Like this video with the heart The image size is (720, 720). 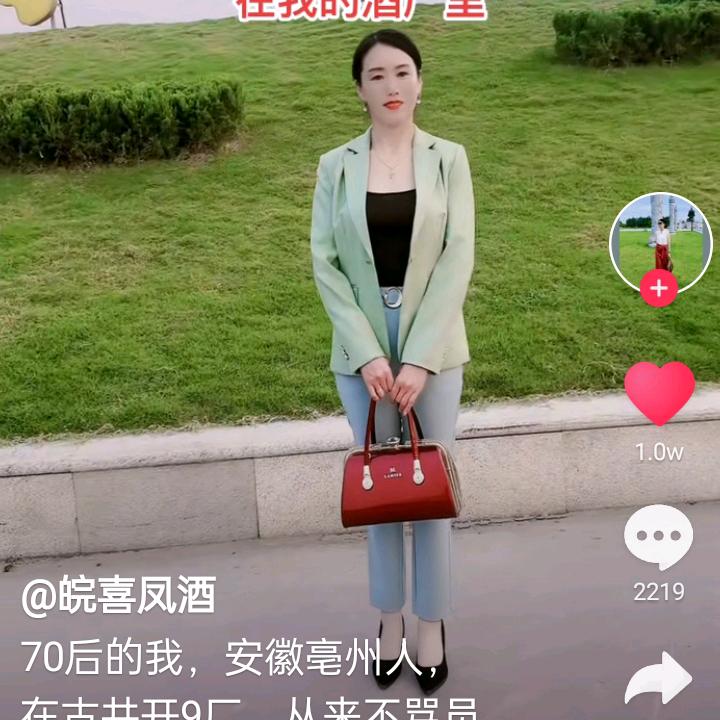coord(659,393)
